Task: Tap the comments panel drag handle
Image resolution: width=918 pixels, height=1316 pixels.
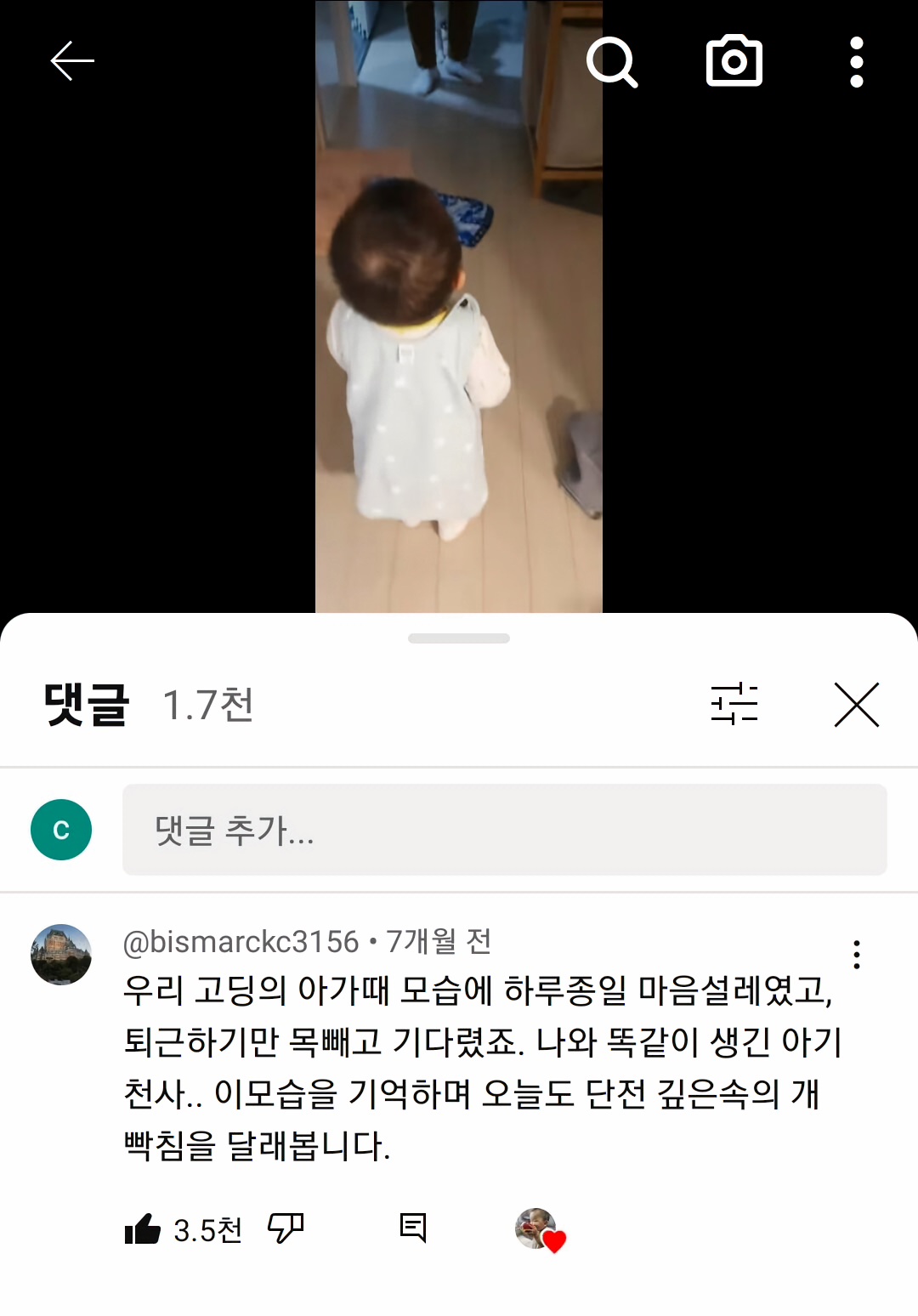Action: pyautogui.click(x=459, y=638)
